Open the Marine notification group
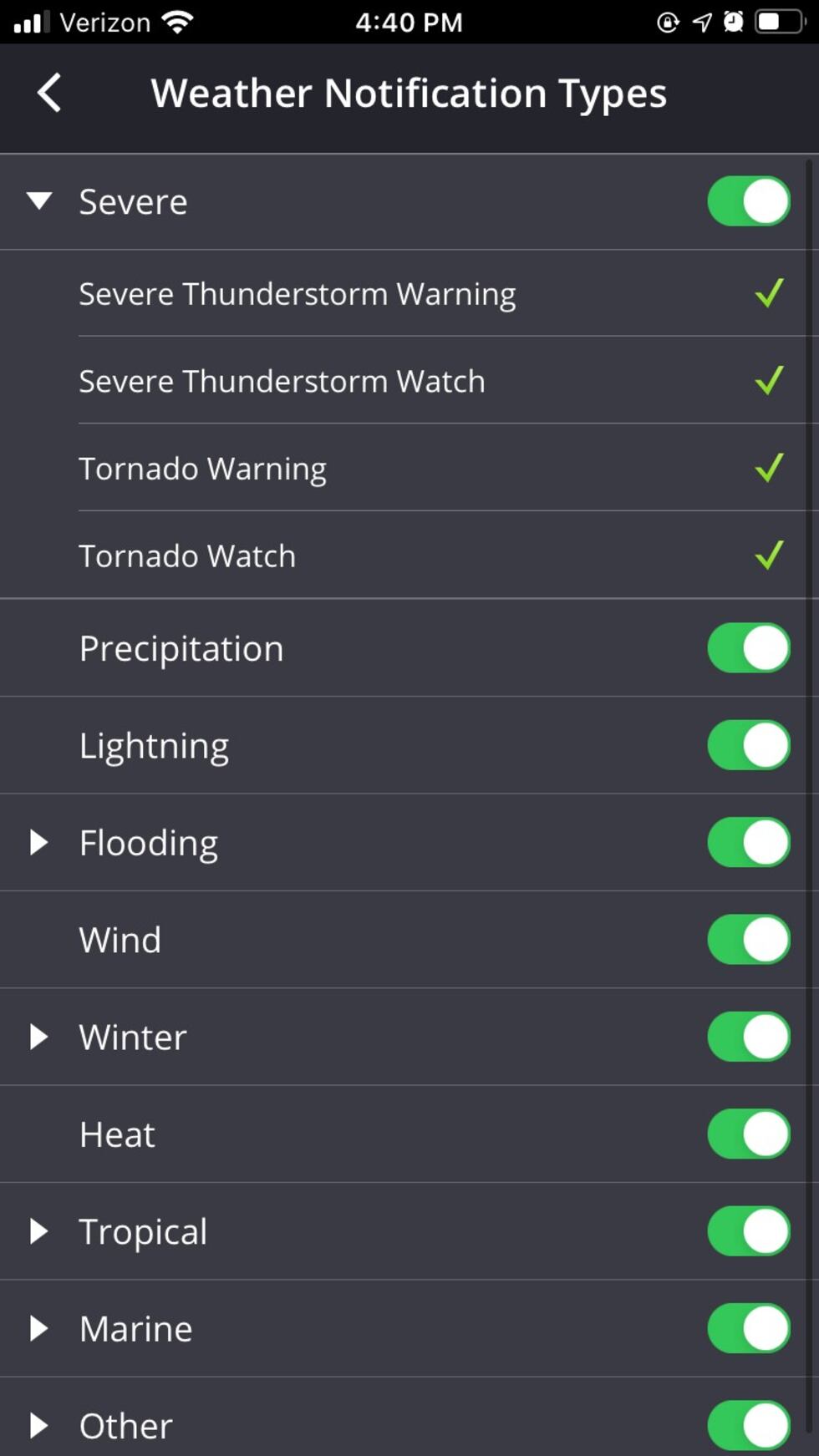This screenshot has width=819, height=1456. (39, 1328)
